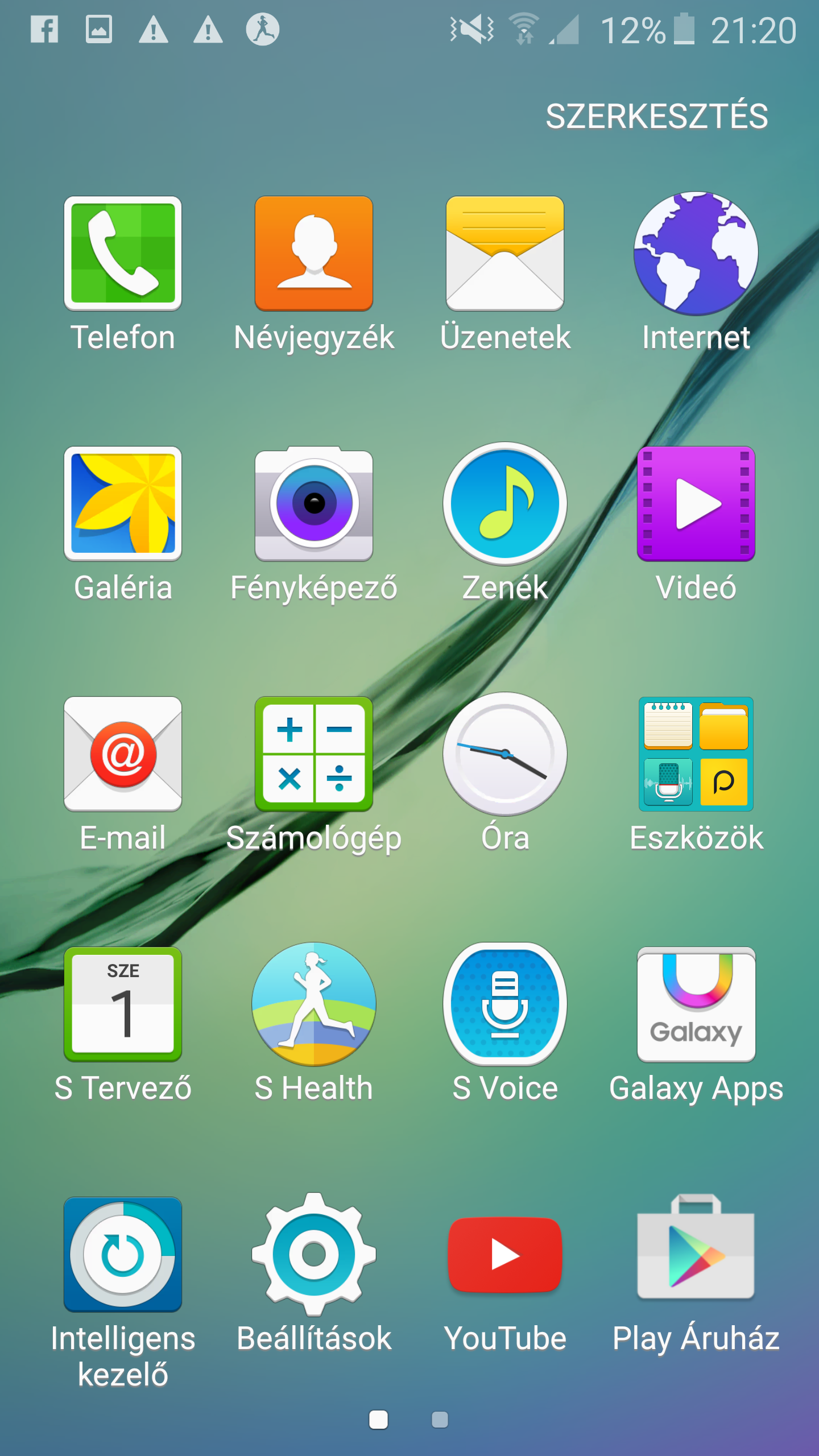Launch Számológép calculator
The image size is (819, 1456).
[314, 754]
